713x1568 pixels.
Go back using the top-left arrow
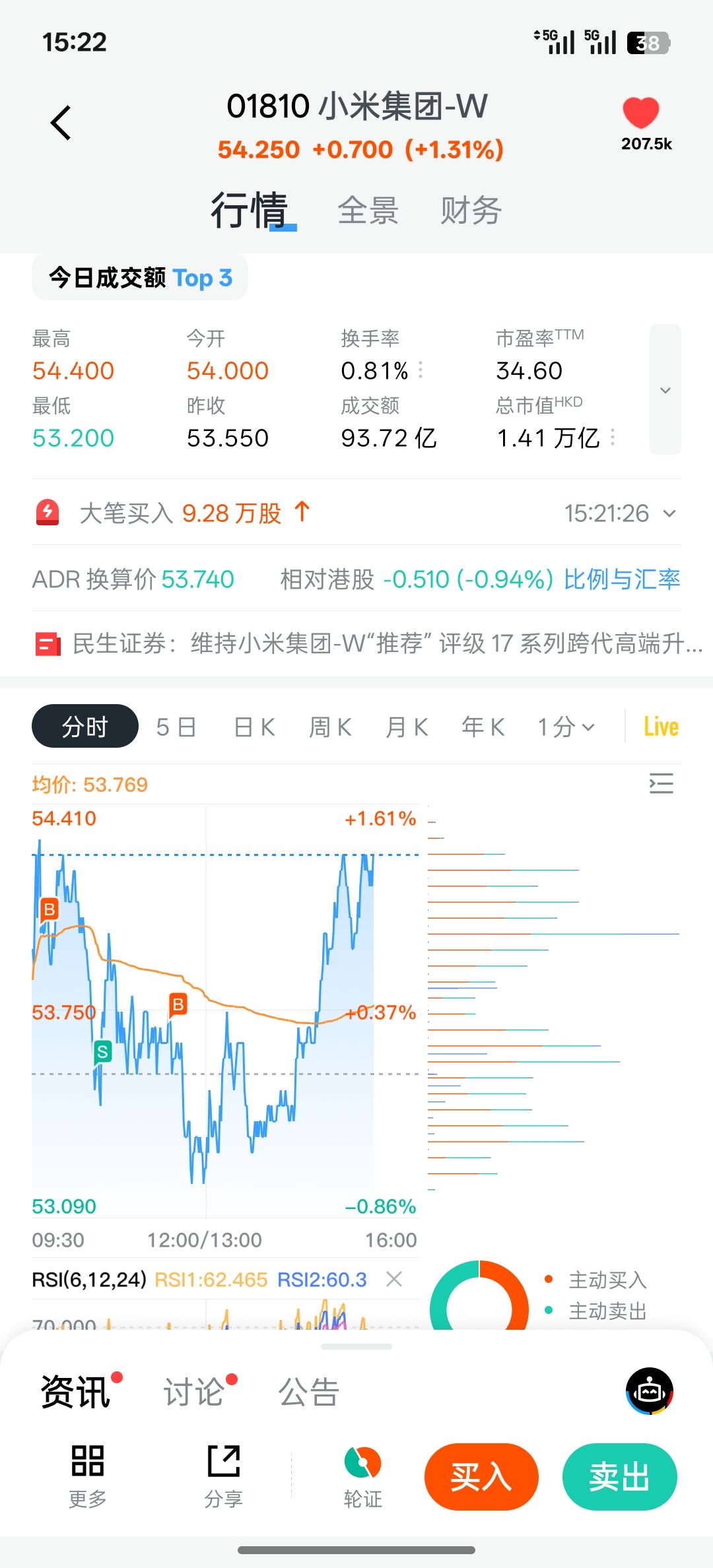point(61,123)
